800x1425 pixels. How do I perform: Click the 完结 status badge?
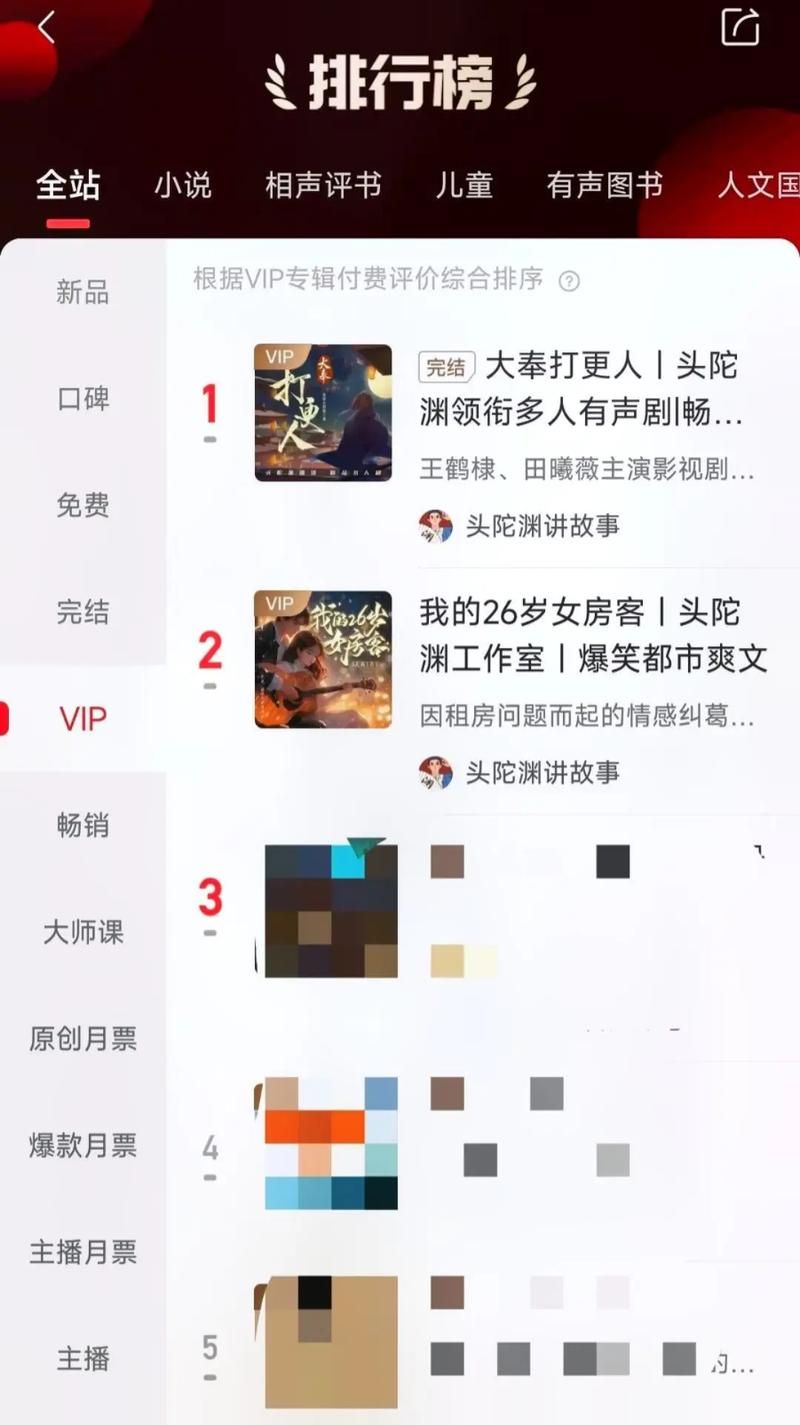tap(449, 367)
